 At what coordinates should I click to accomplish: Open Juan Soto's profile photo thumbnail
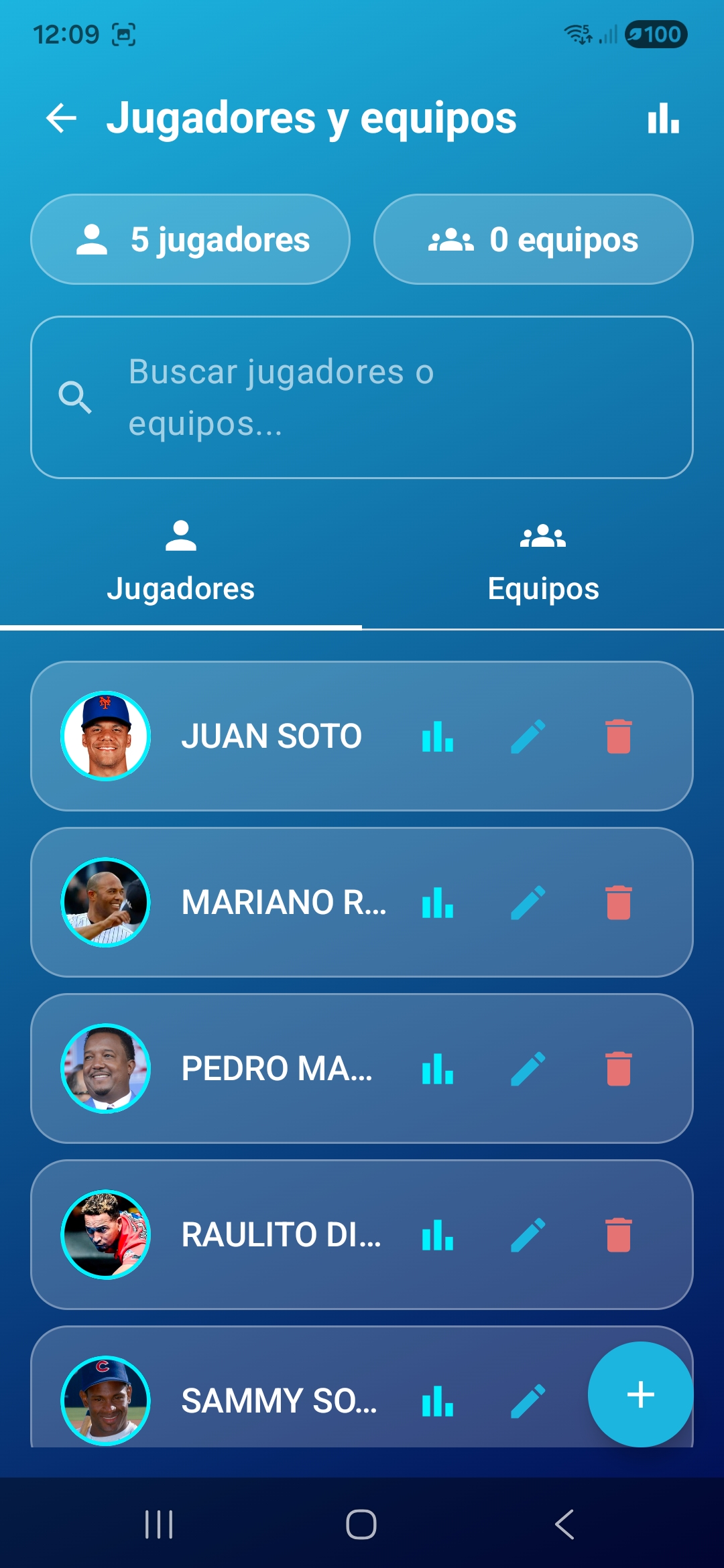105,735
